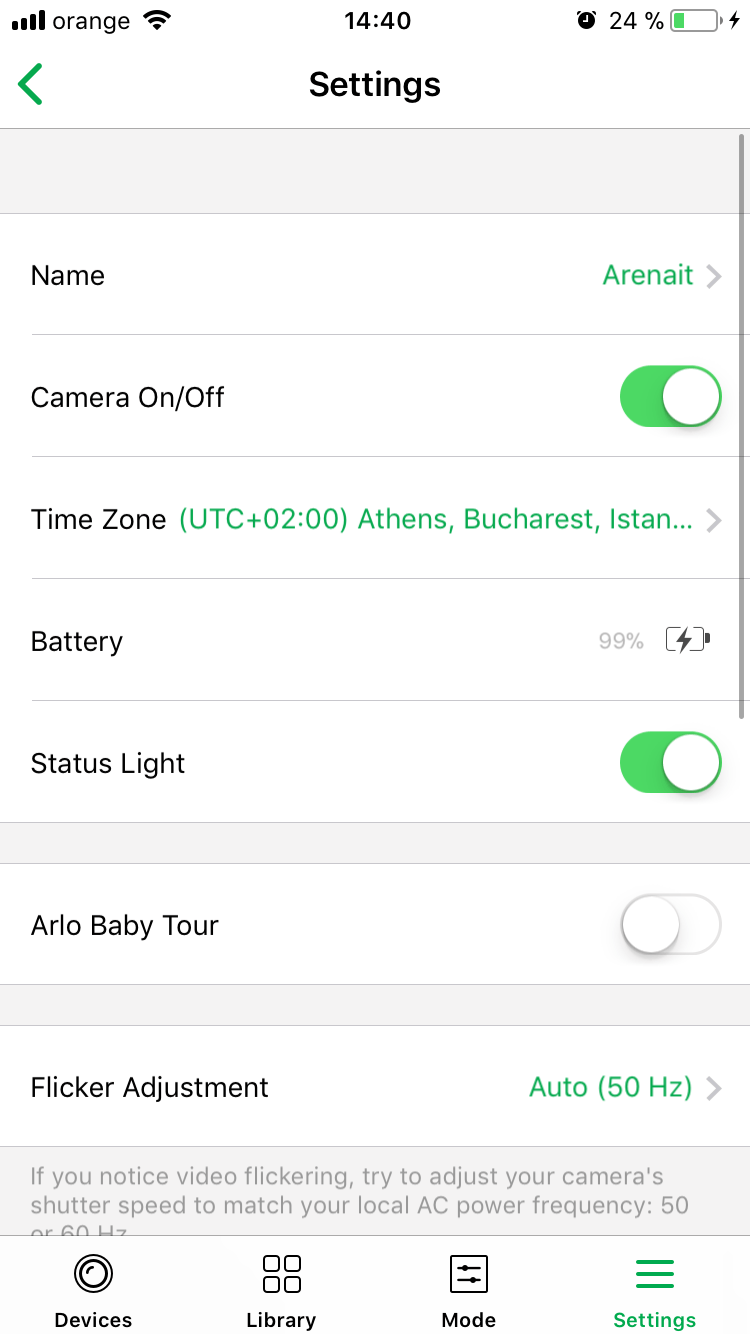Change the Time Zone setting

point(375,520)
